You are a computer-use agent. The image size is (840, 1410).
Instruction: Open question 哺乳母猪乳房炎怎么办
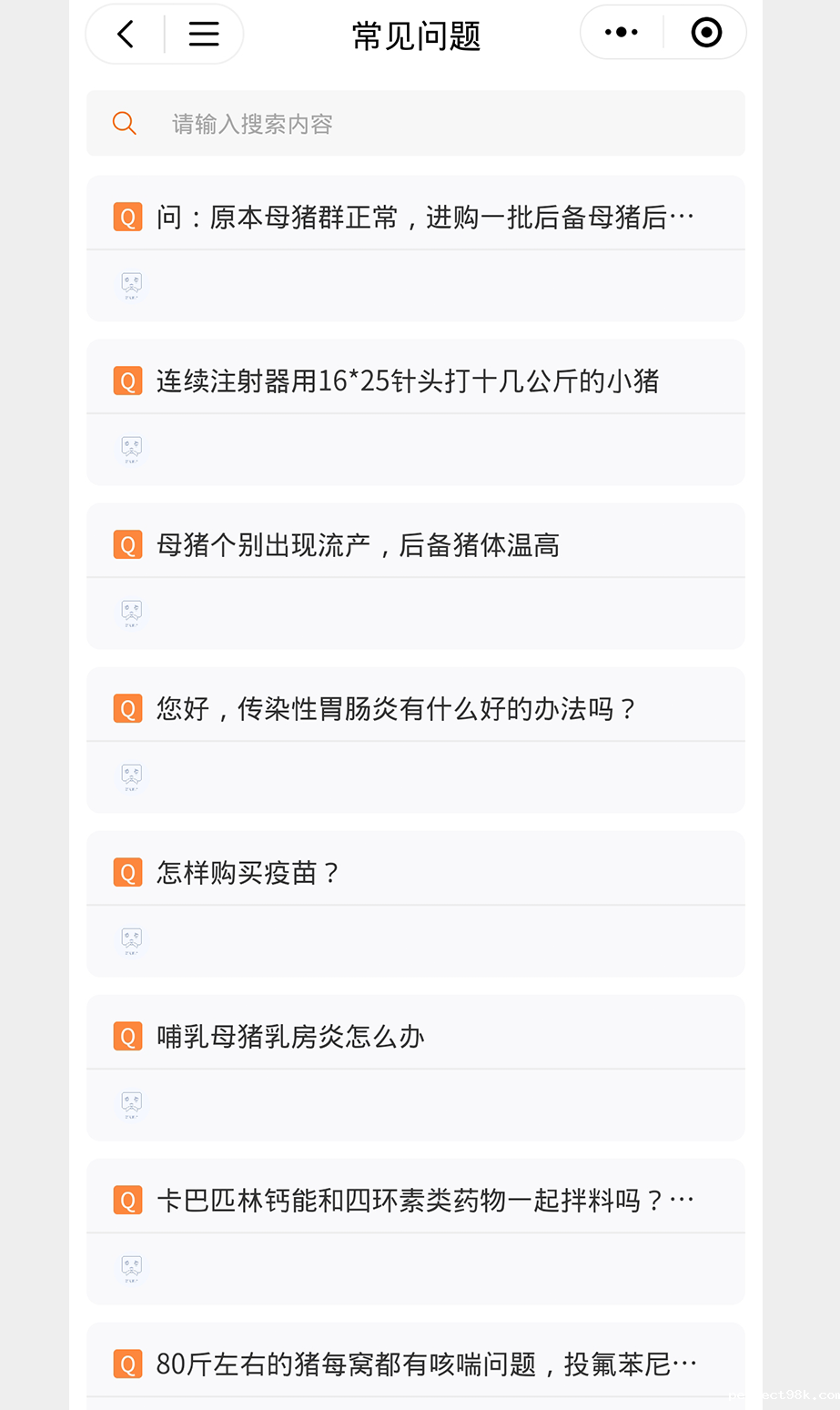click(x=290, y=1036)
